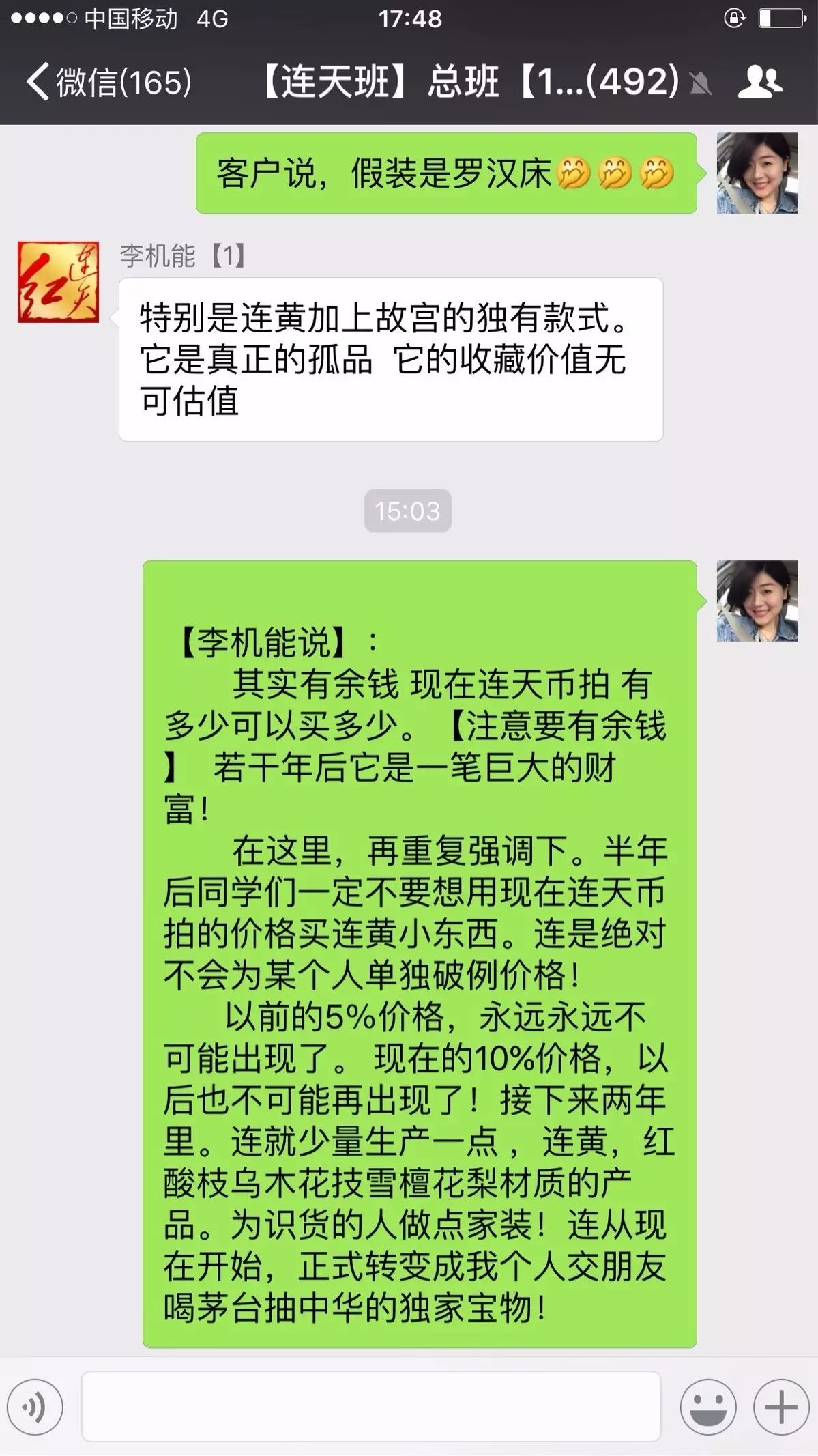
Task: Tap own avatar beside the 客户说 message
Action: 757,173
